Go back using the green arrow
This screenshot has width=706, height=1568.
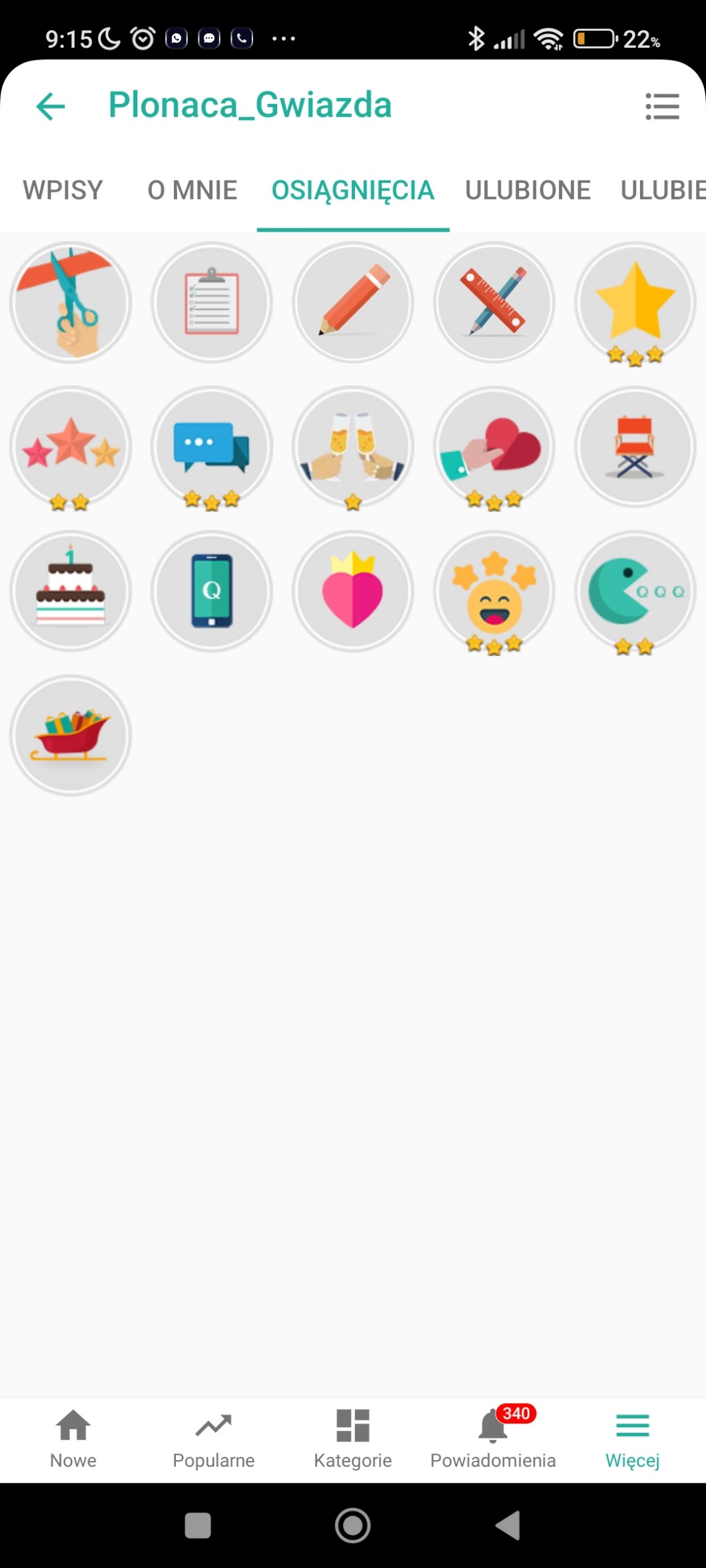point(51,107)
